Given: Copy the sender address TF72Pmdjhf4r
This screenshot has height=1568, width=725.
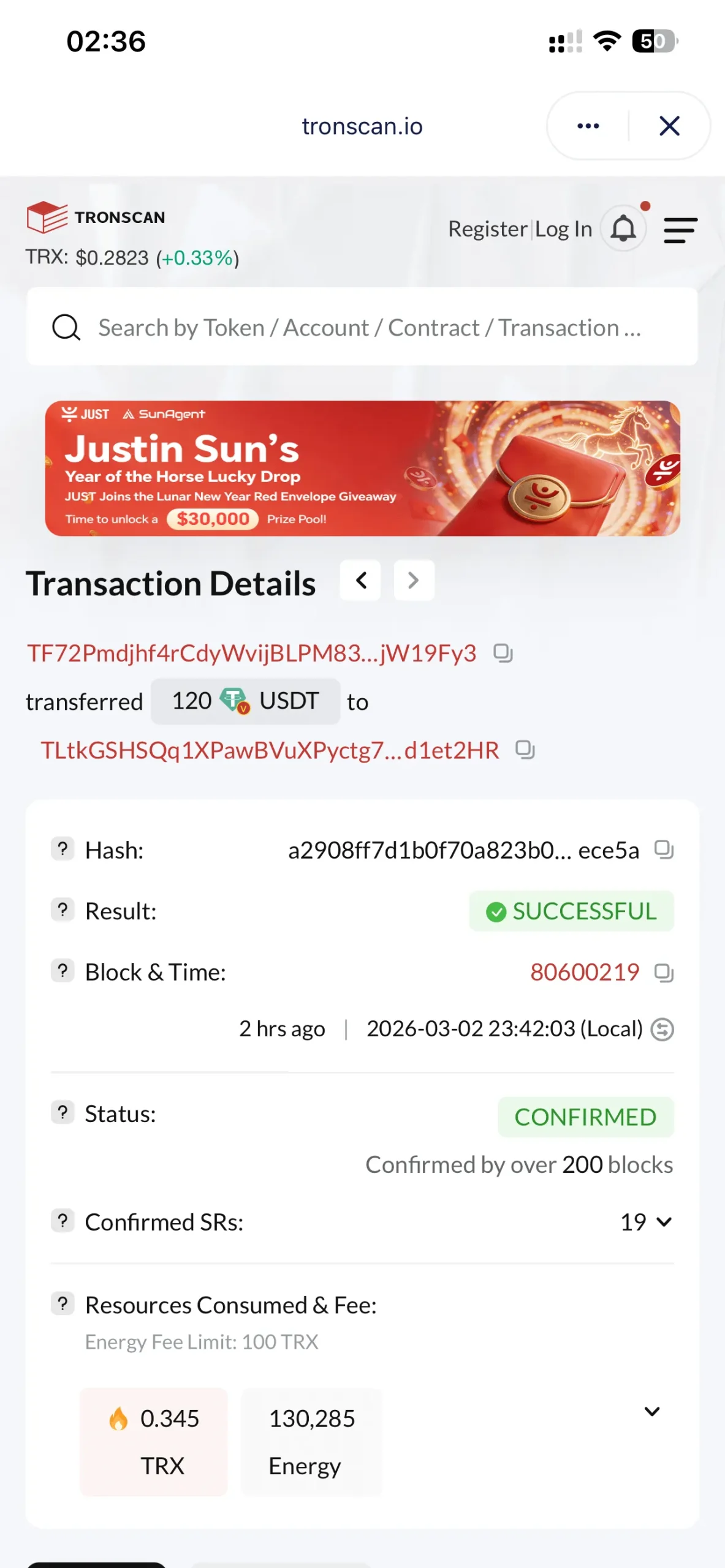Looking at the screenshot, I should [503, 654].
